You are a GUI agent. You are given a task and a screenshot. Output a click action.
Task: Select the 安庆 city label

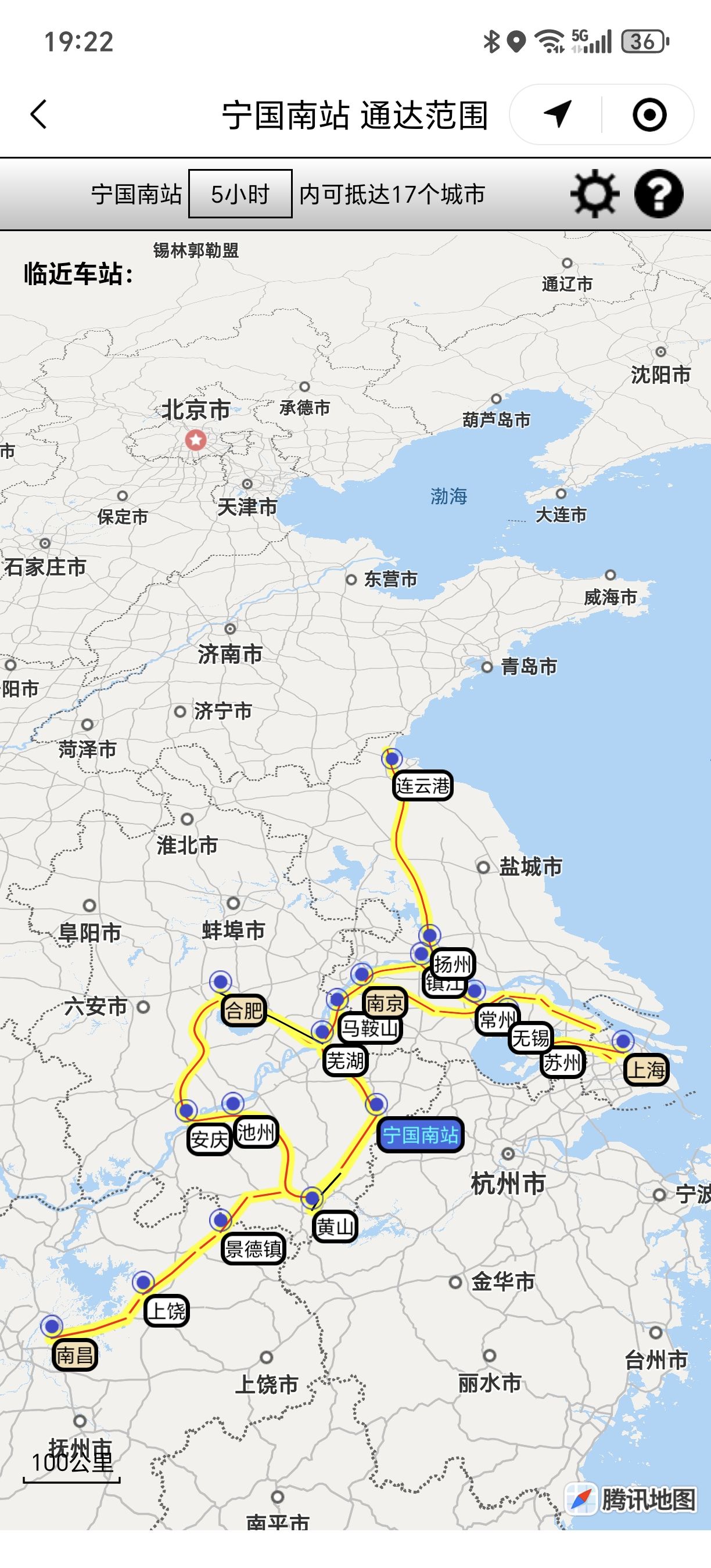click(209, 1139)
